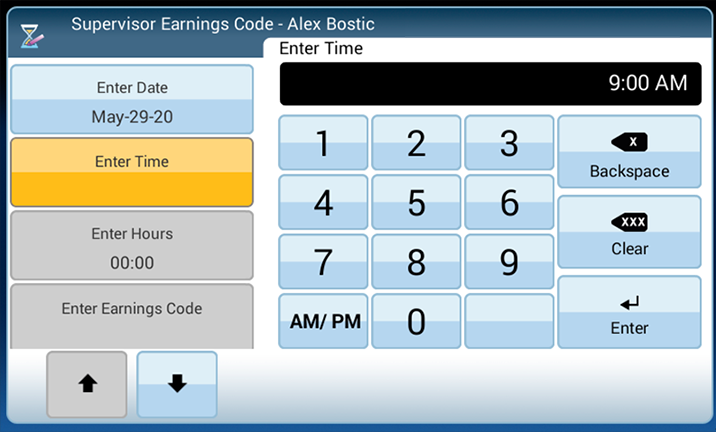Move down the step list with down arrow

tap(177, 384)
